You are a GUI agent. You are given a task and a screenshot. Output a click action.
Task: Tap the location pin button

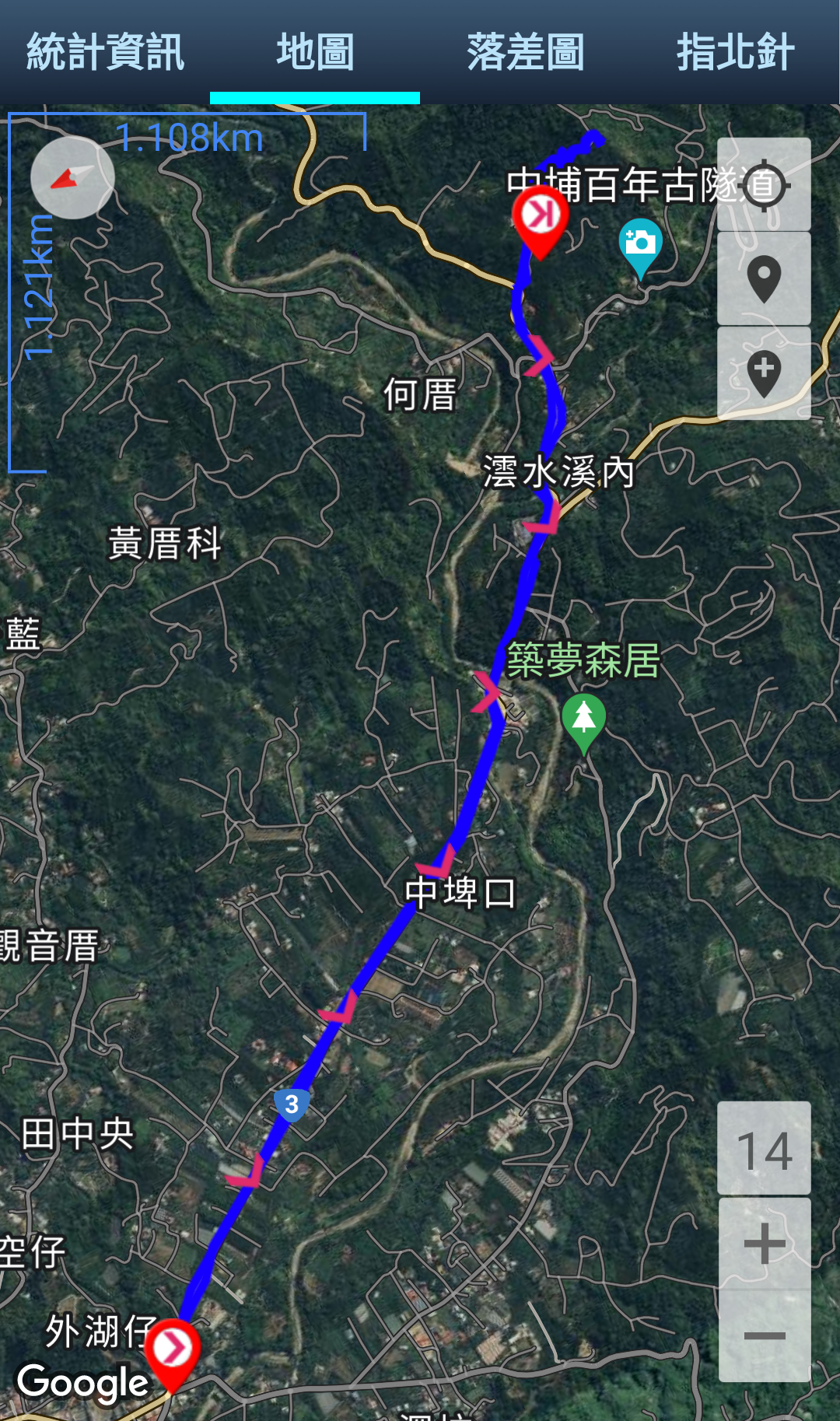coord(764,278)
